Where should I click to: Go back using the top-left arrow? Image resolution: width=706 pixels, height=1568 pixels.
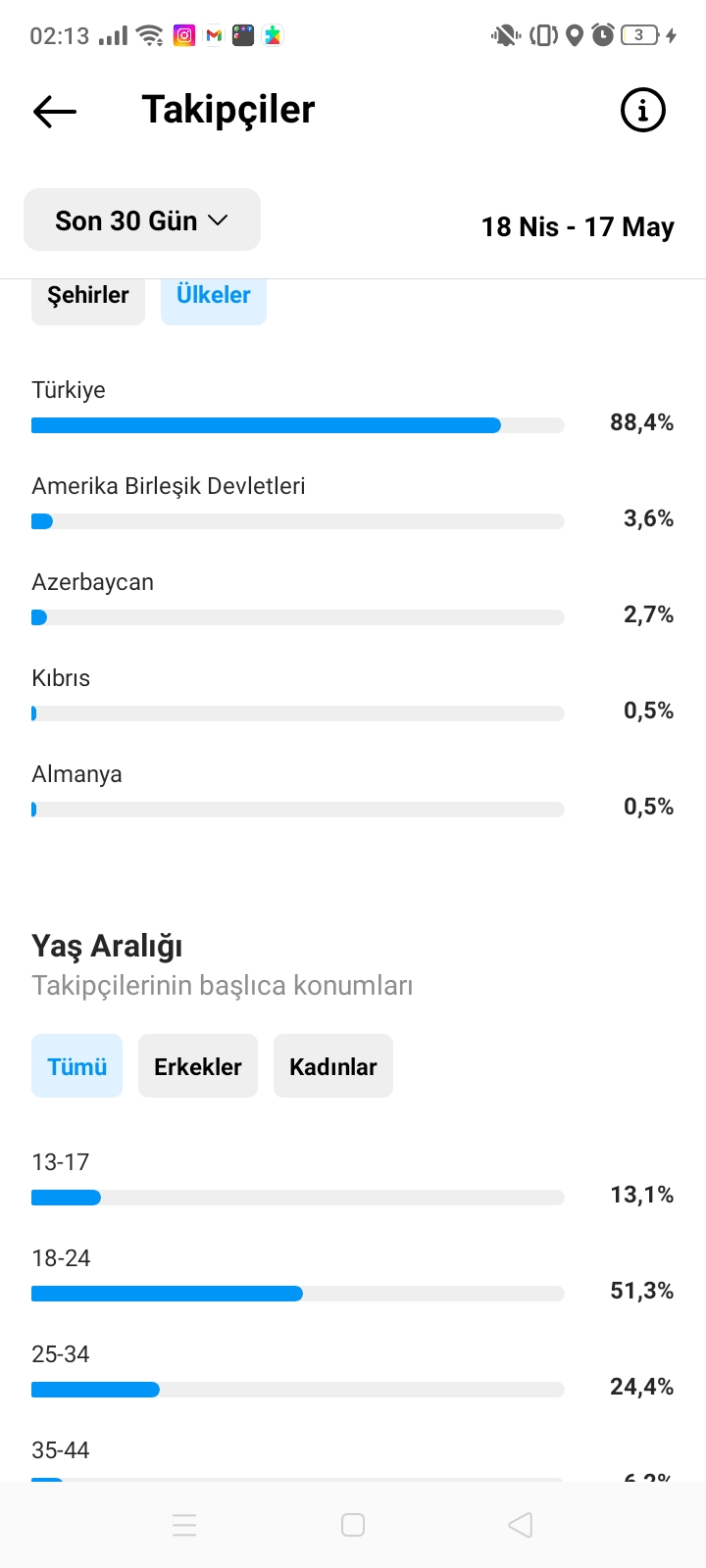(x=55, y=111)
